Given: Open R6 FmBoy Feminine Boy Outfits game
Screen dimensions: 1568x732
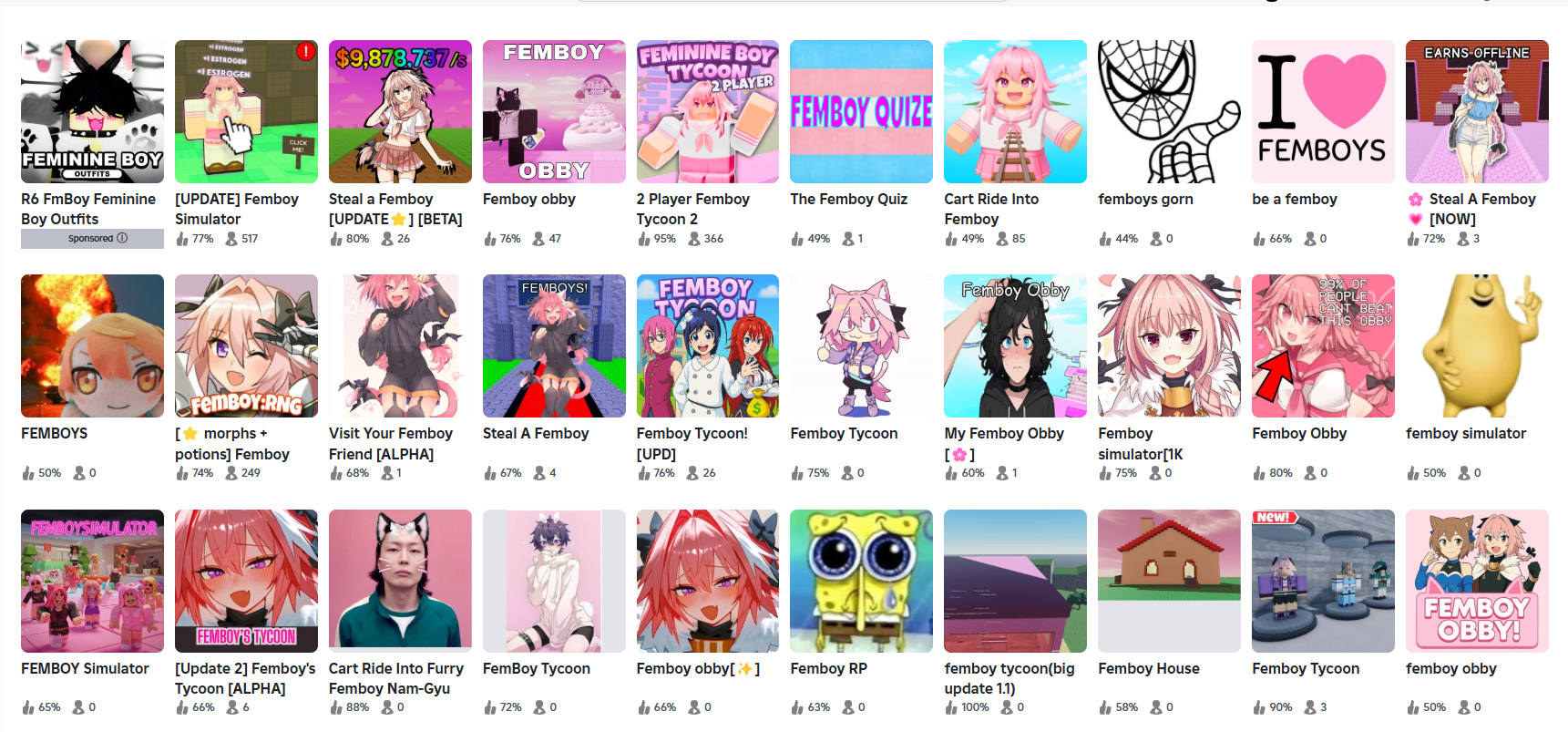Looking at the screenshot, I should click(x=92, y=111).
